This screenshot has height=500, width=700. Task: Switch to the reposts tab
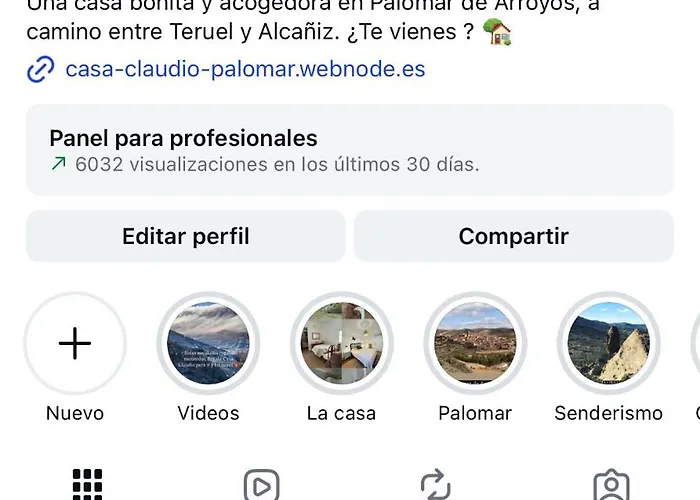click(x=436, y=486)
